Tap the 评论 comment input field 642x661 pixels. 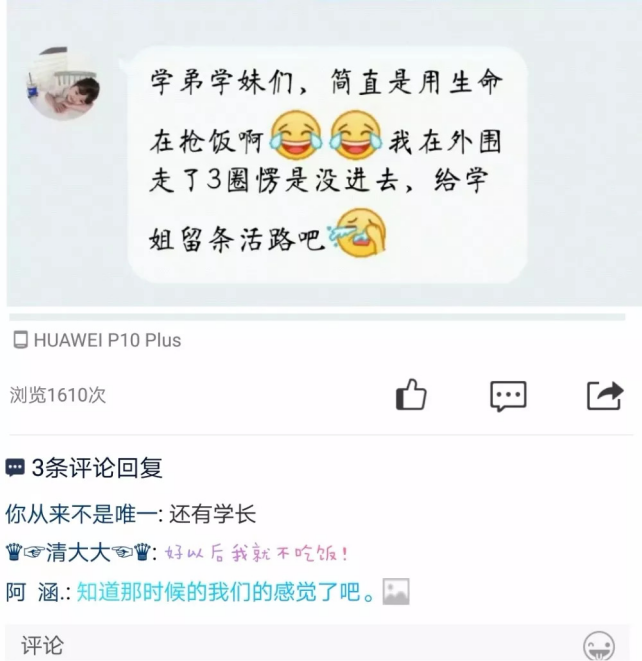[290, 645]
